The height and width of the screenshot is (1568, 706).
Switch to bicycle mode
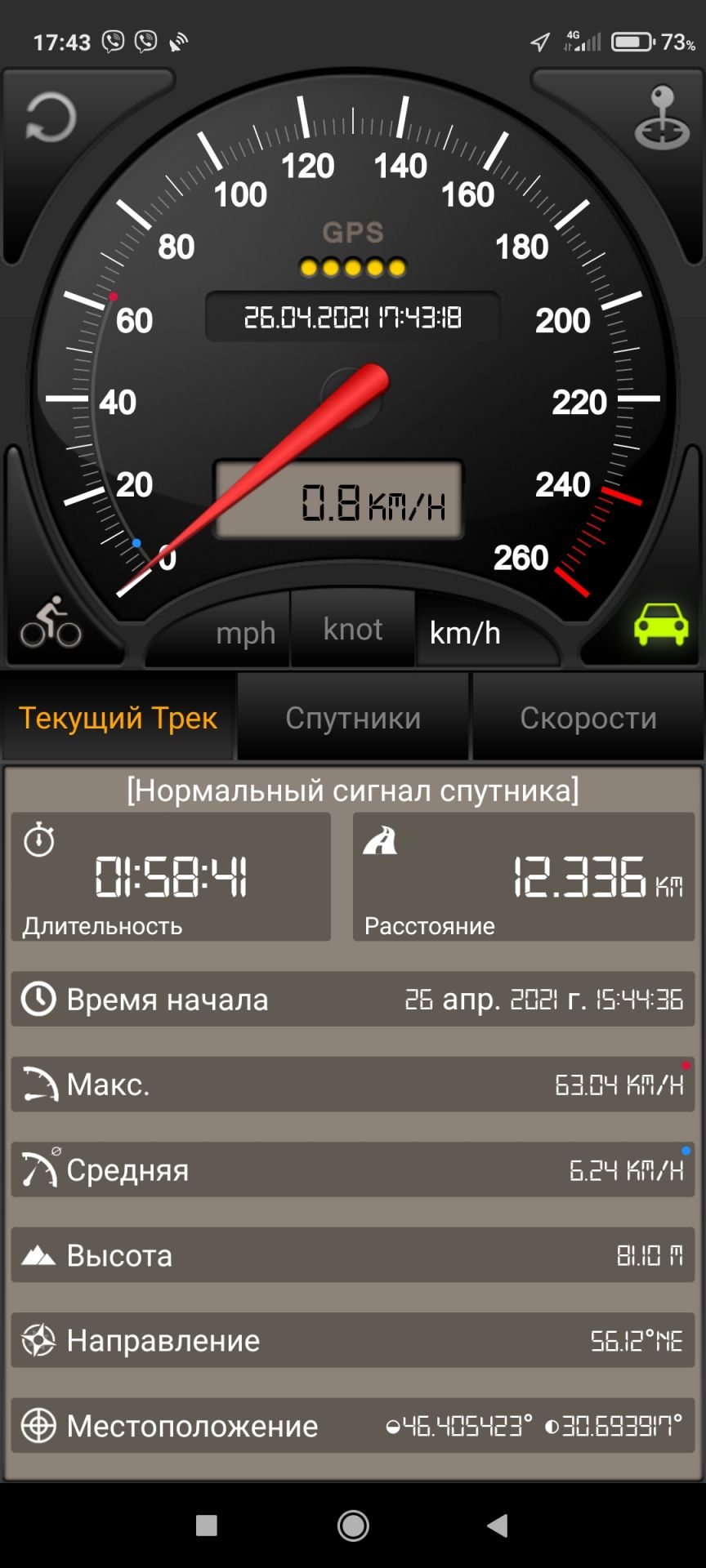[51, 623]
